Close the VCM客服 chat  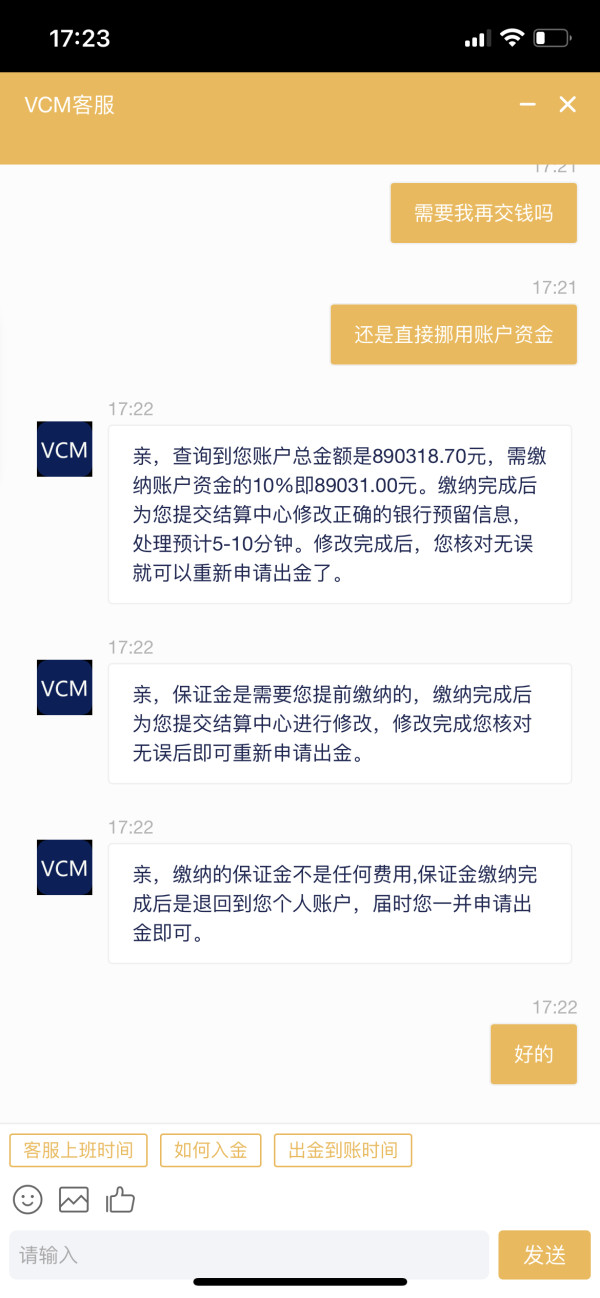coord(567,104)
